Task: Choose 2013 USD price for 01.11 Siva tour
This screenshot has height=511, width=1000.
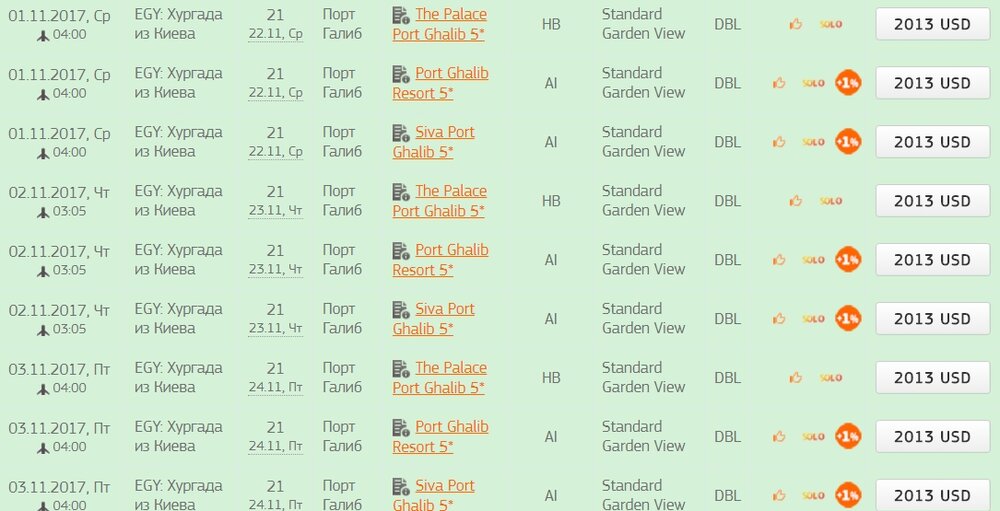Action: pyautogui.click(x=932, y=142)
